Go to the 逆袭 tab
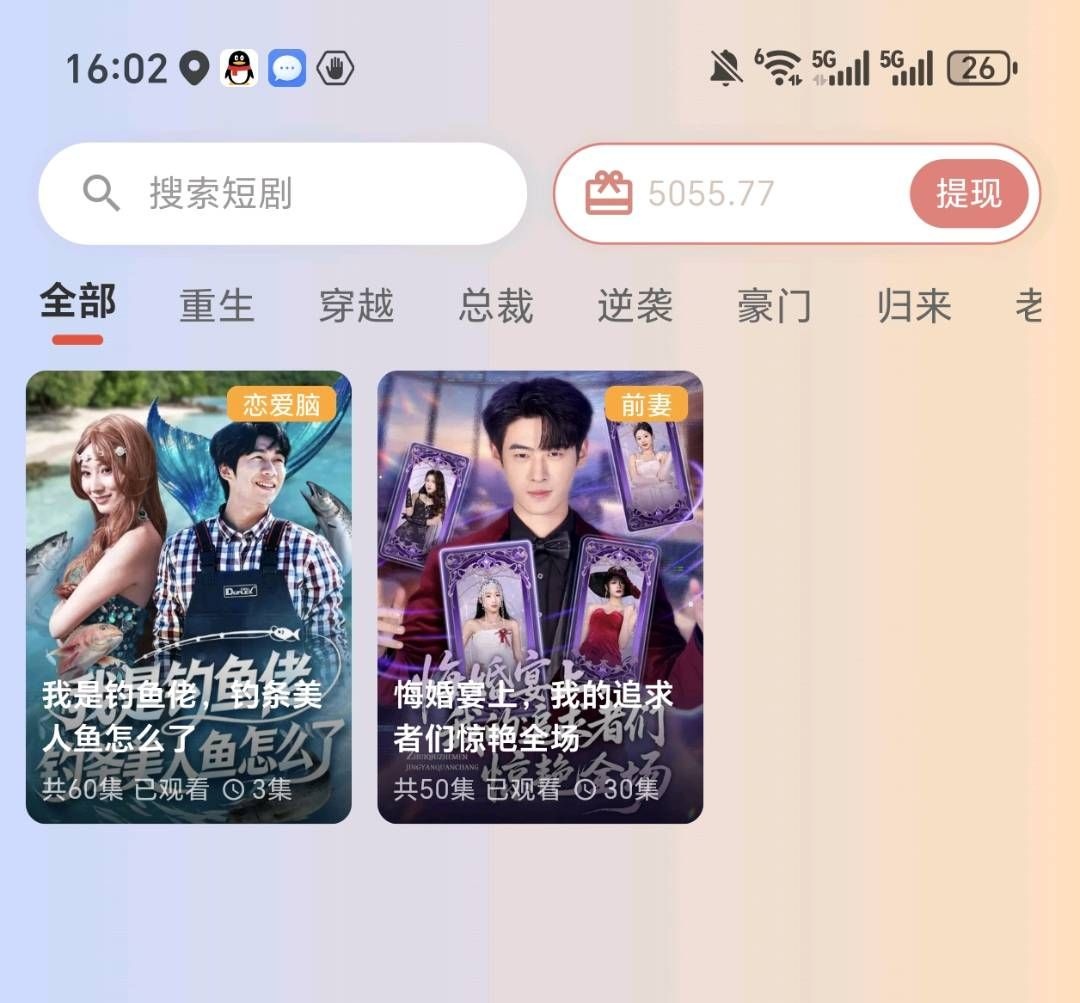Image resolution: width=1080 pixels, height=1003 pixels. click(x=635, y=306)
